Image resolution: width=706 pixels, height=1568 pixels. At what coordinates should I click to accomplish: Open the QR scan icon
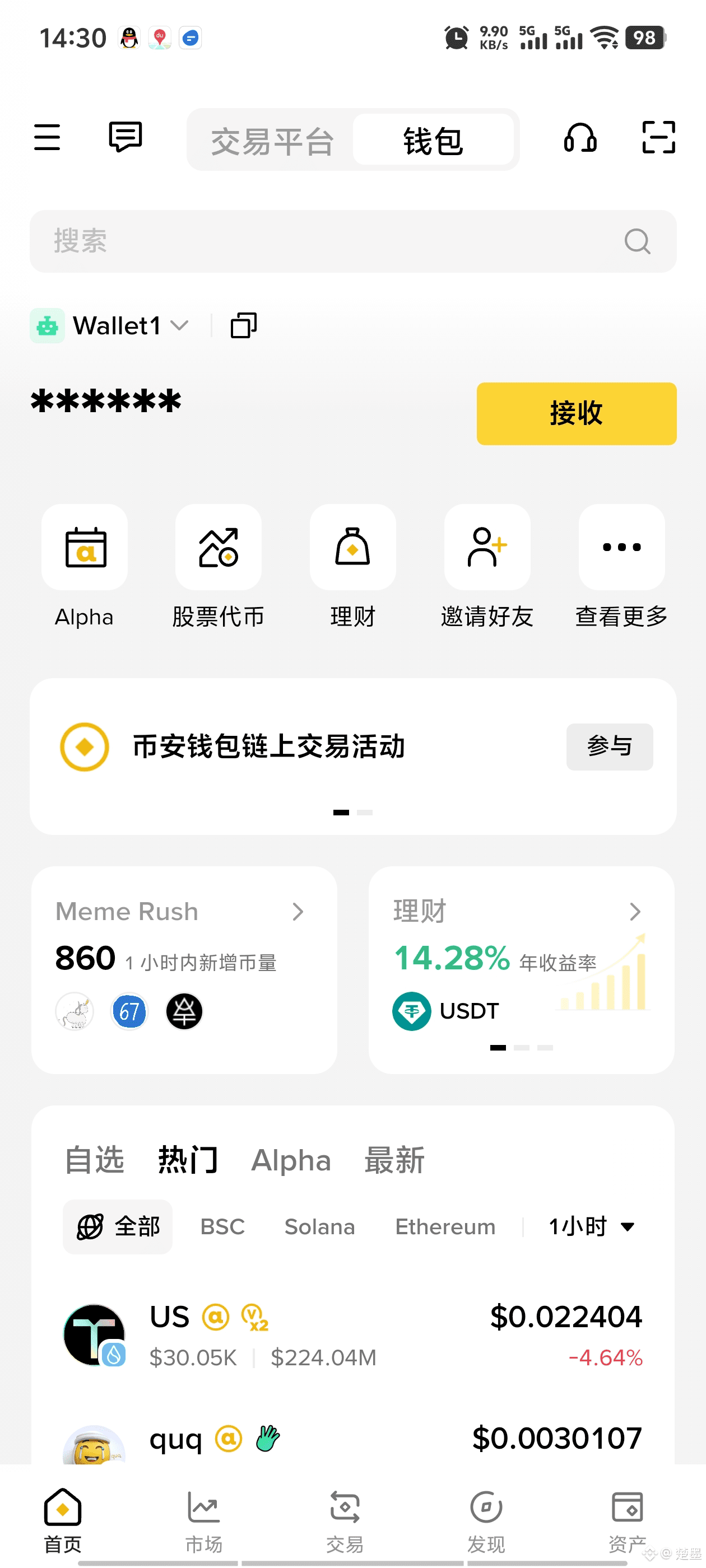tap(658, 138)
